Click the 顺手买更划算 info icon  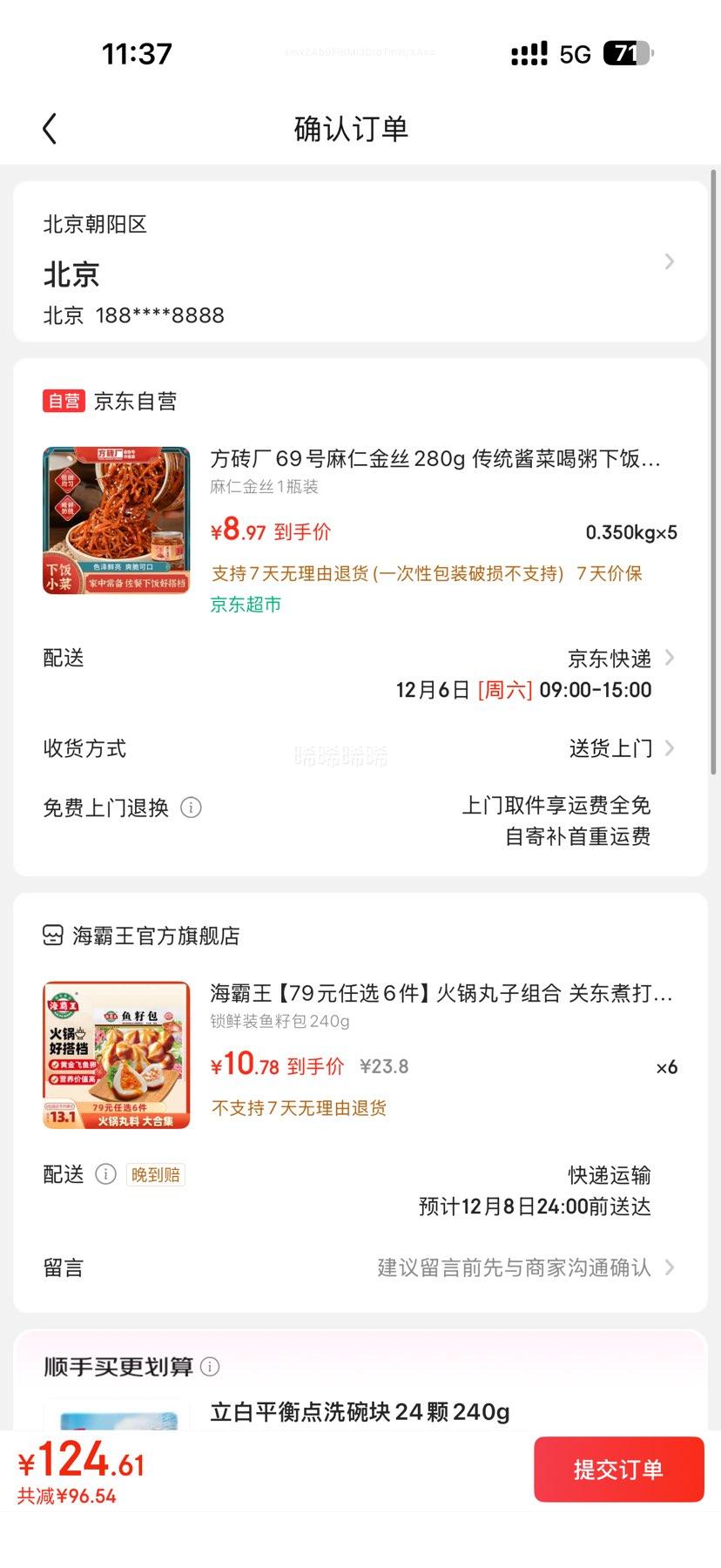point(209,1367)
